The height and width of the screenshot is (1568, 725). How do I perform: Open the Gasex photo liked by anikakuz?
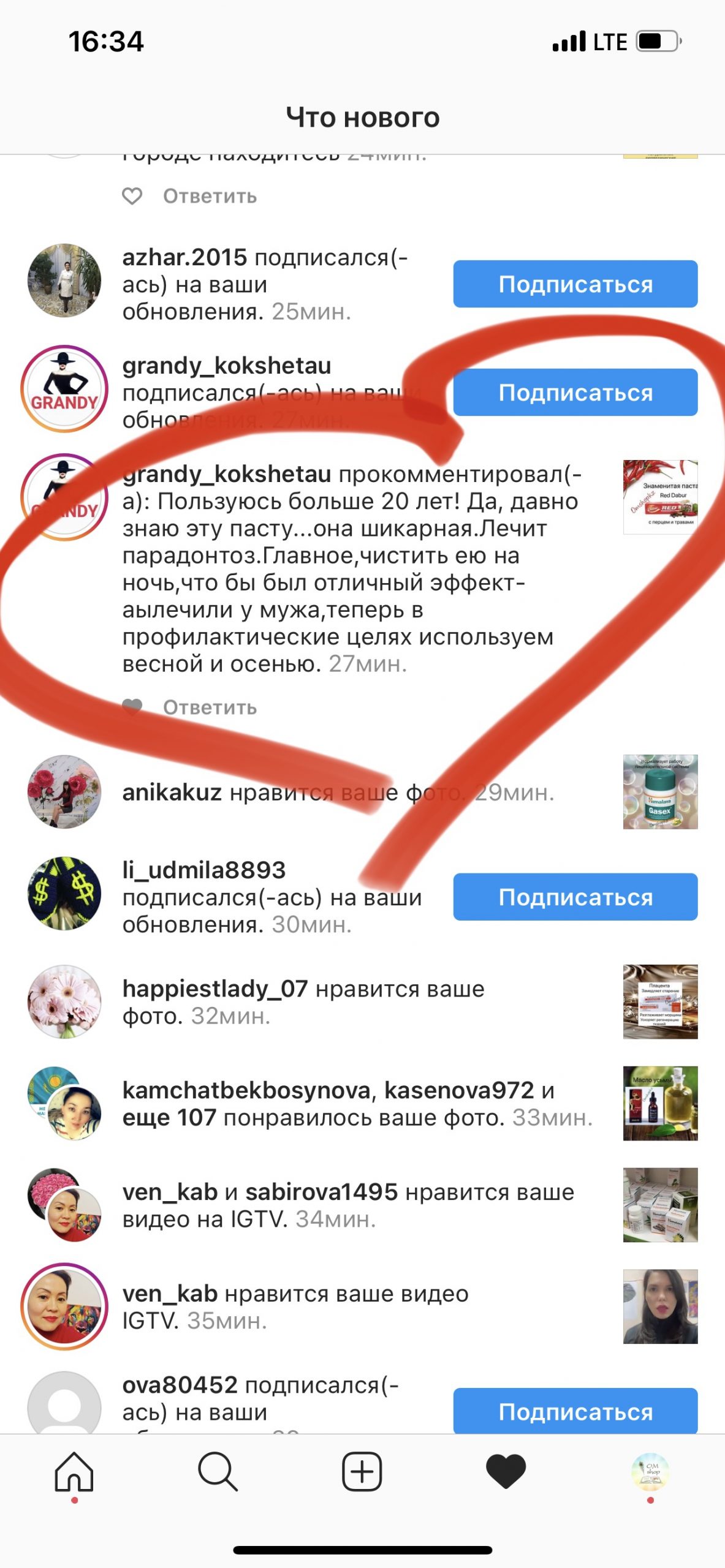click(x=660, y=792)
